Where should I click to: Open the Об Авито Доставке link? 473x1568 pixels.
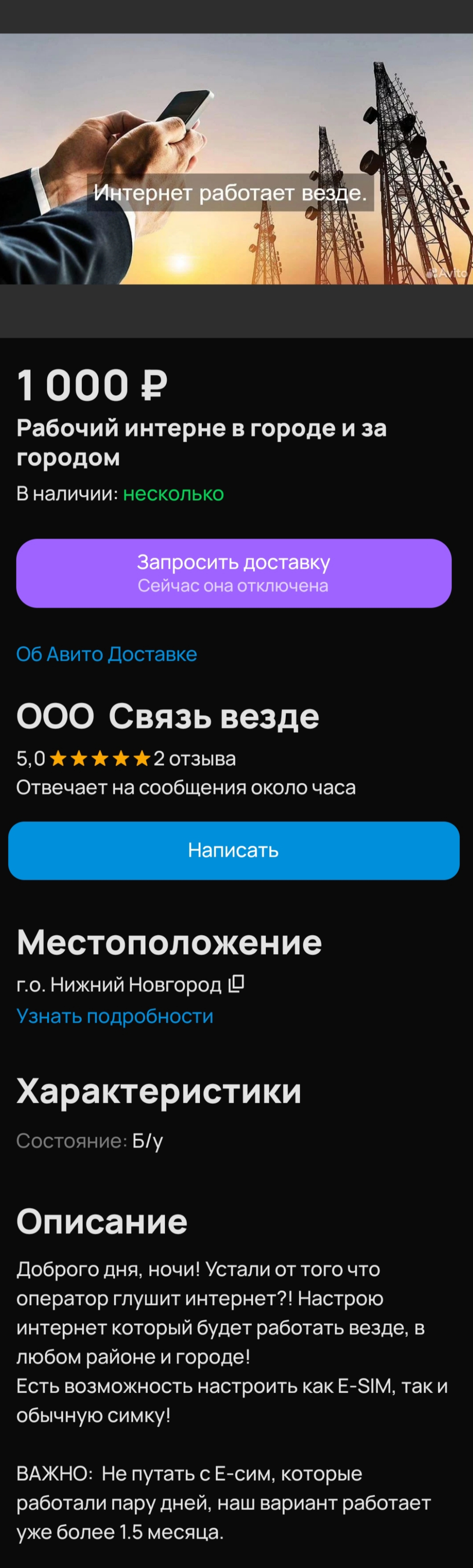pos(106,654)
